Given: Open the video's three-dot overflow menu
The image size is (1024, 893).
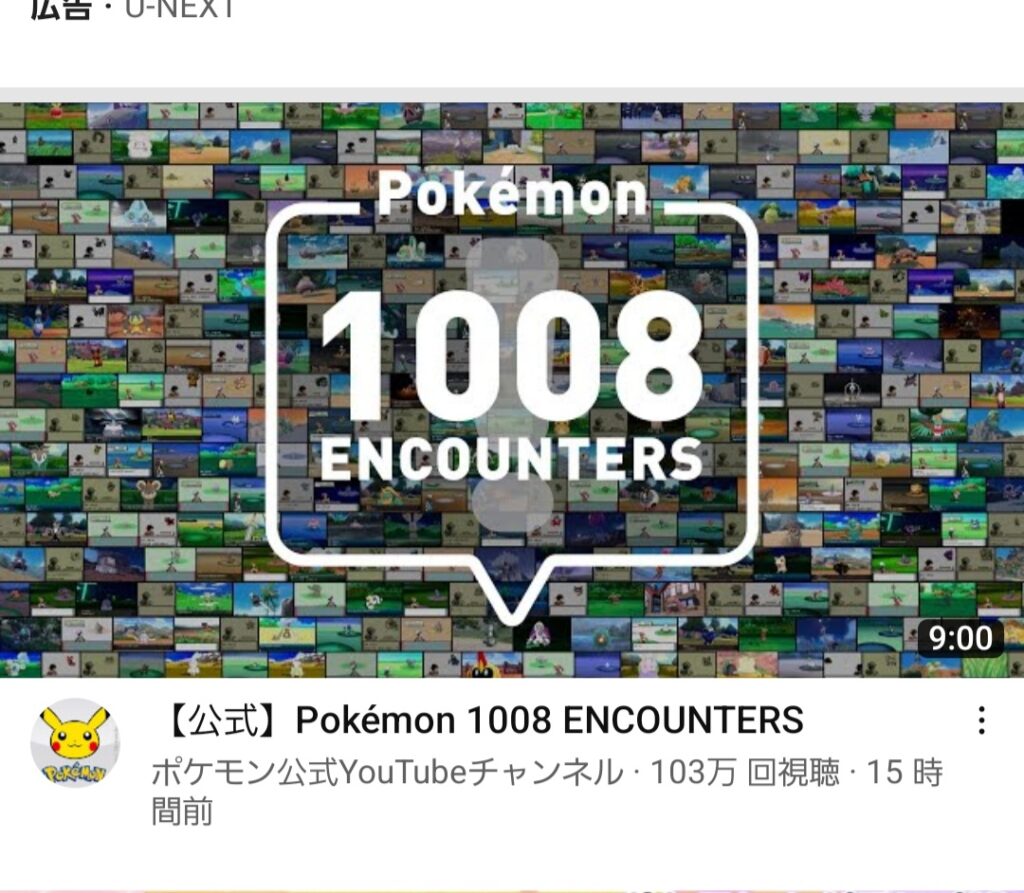Looking at the screenshot, I should pyautogui.click(x=982, y=720).
